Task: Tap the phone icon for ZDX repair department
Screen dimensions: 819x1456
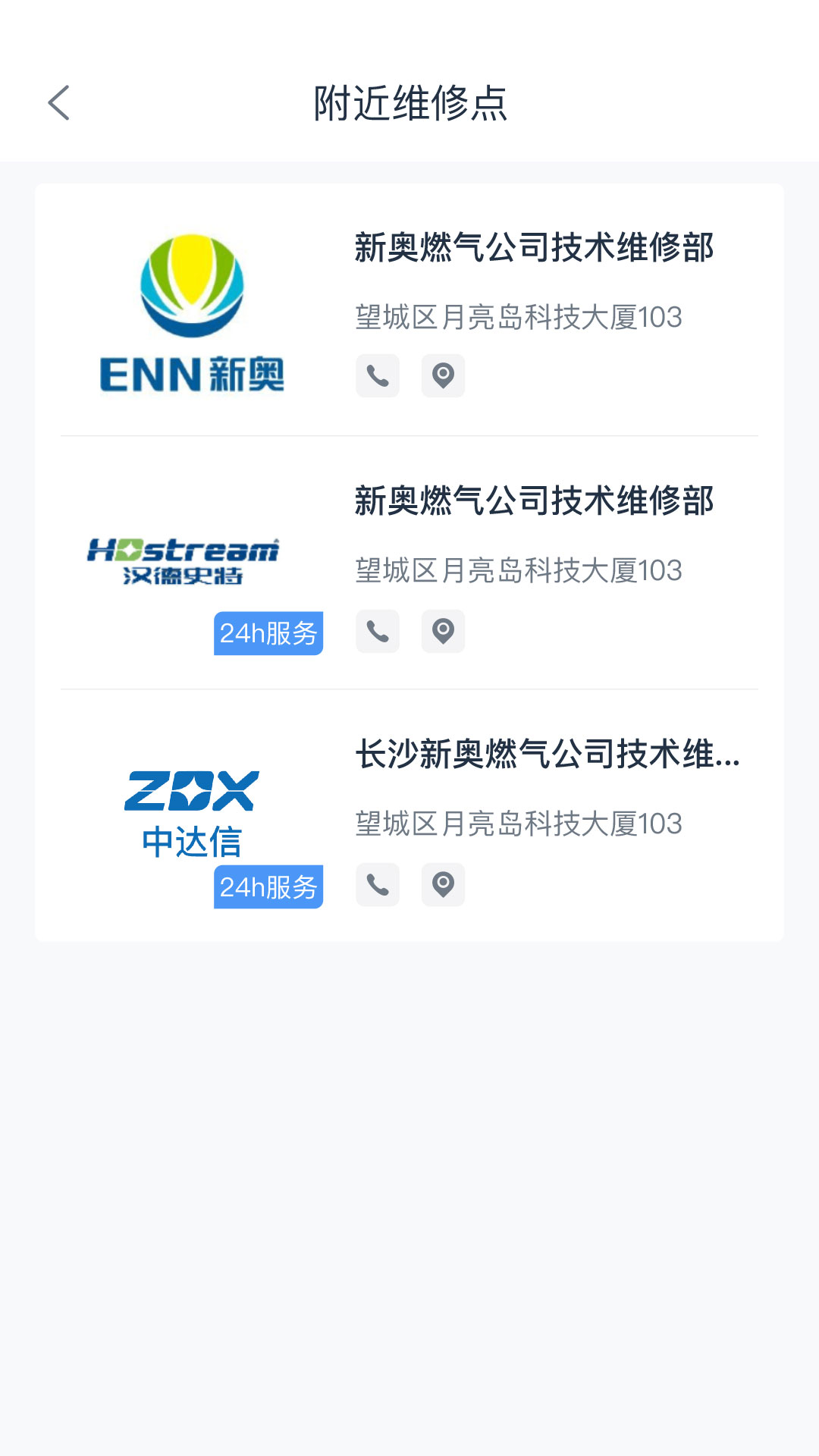Action: (377, 884)
